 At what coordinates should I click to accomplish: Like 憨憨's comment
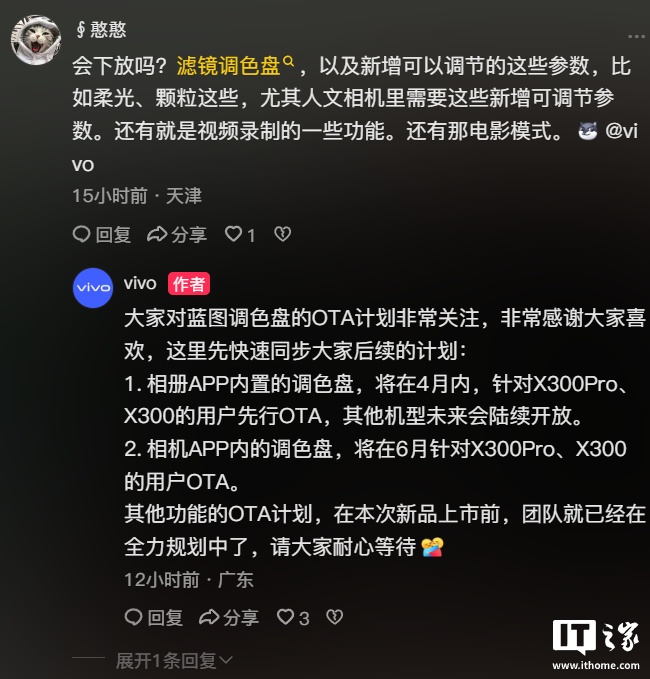coord(240,235)
